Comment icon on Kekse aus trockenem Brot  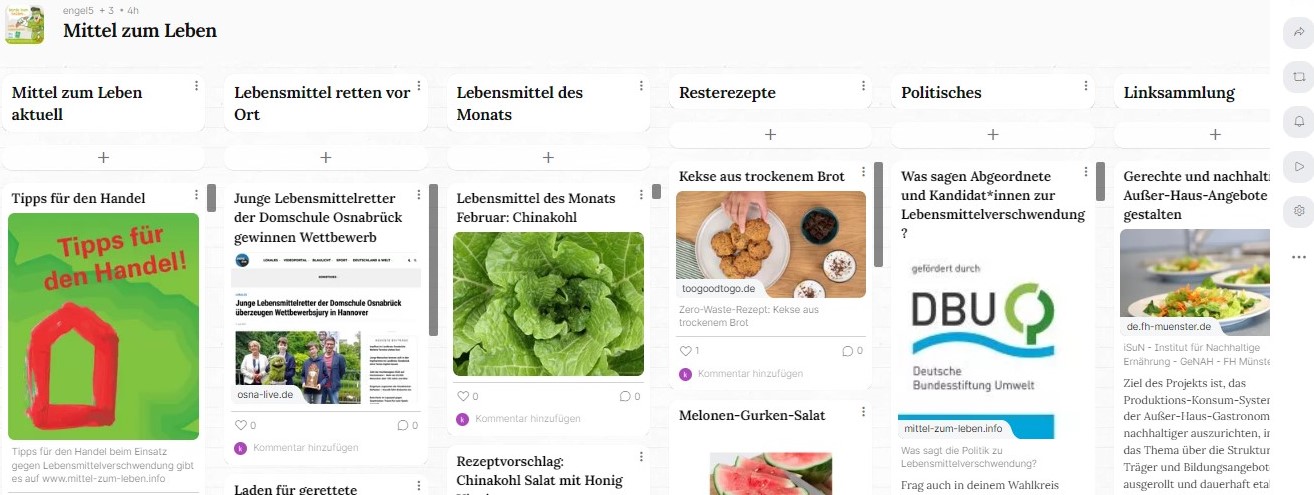click(x=848, y=351)
